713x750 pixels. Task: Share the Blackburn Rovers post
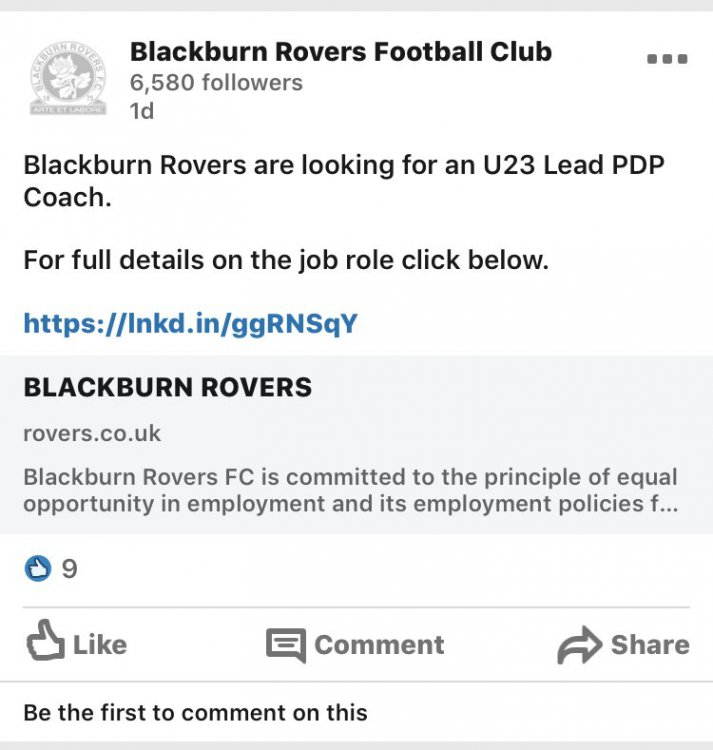tap(623, 645)
